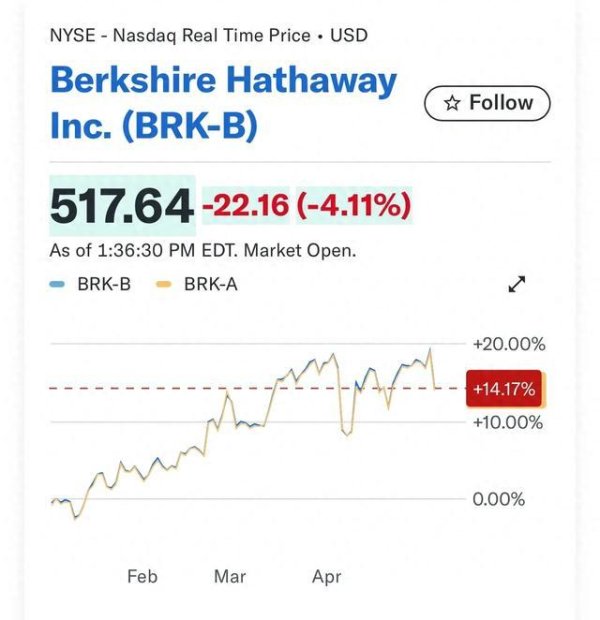Expand the chart to full screen
Viewport: 600px width, 620px height.
tap(516, 285)
